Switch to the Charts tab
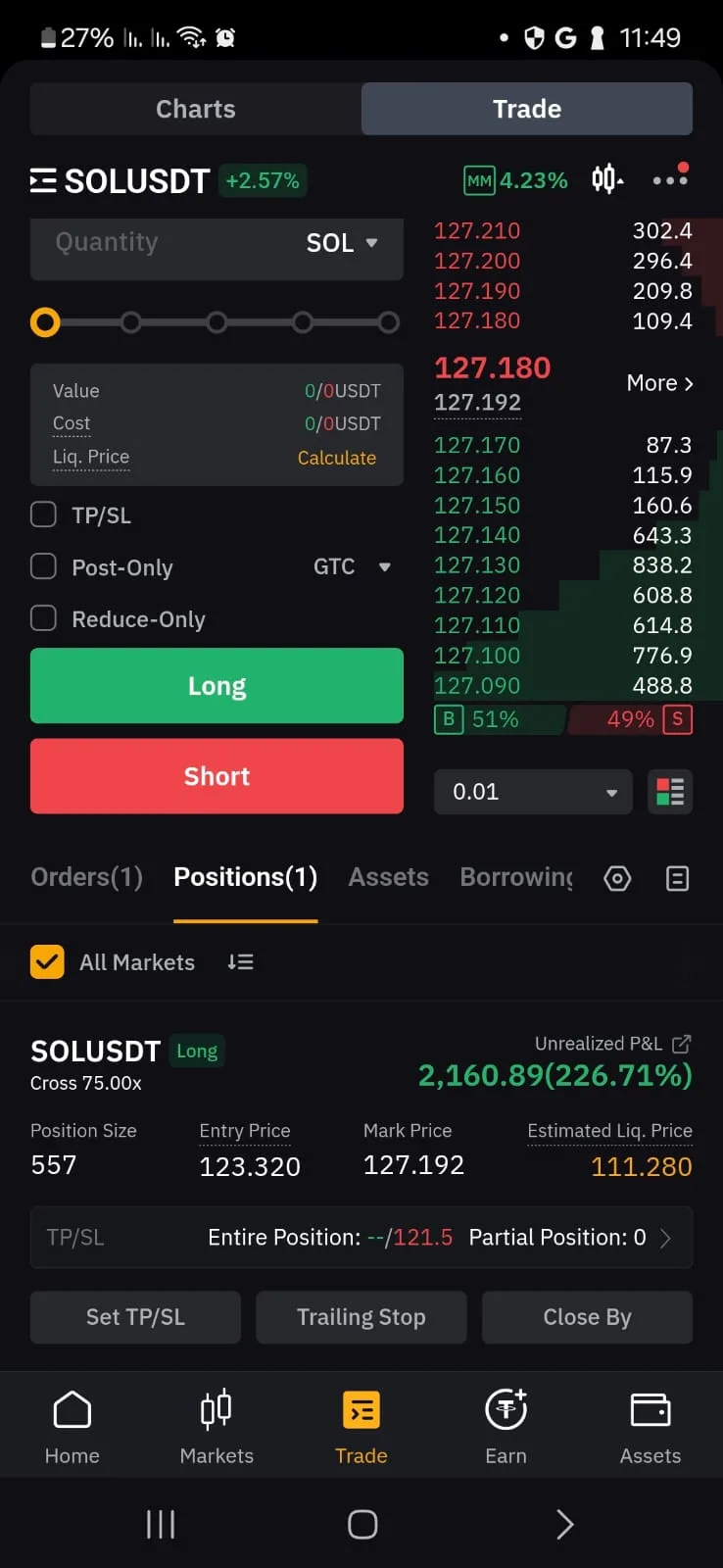Image resolution: width=723 pixels, height=1568 pixels. click(x=195, y=109)
